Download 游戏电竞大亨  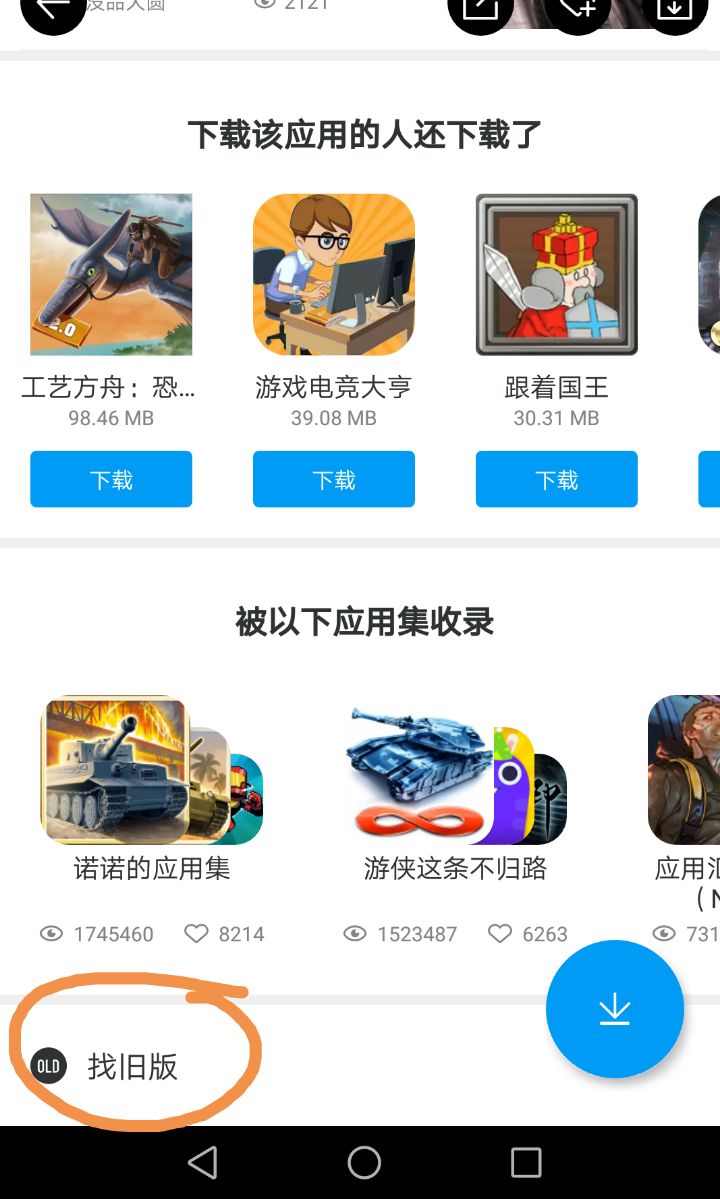coord(333,479)
